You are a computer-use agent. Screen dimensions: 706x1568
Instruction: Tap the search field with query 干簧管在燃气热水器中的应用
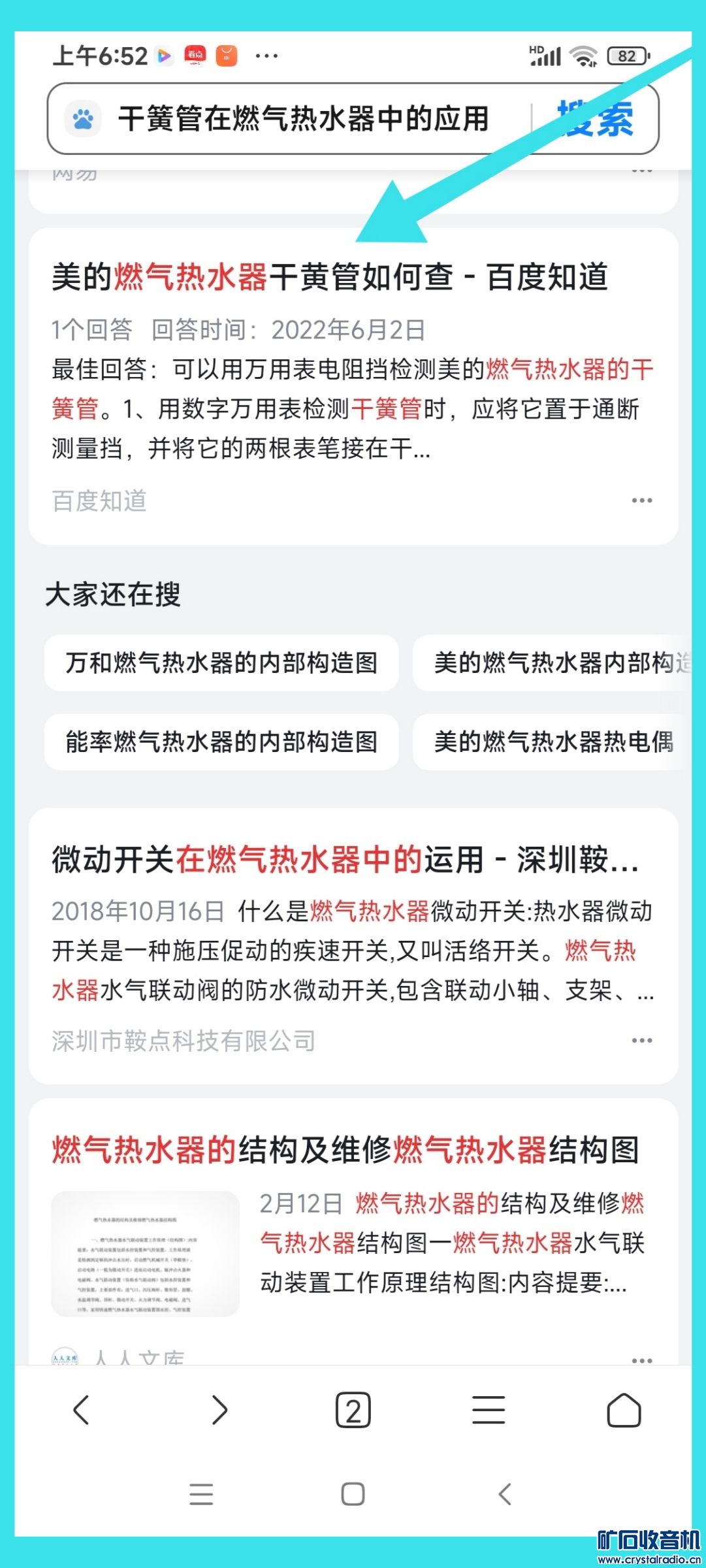pyautogui.click(x=302, y=119)
